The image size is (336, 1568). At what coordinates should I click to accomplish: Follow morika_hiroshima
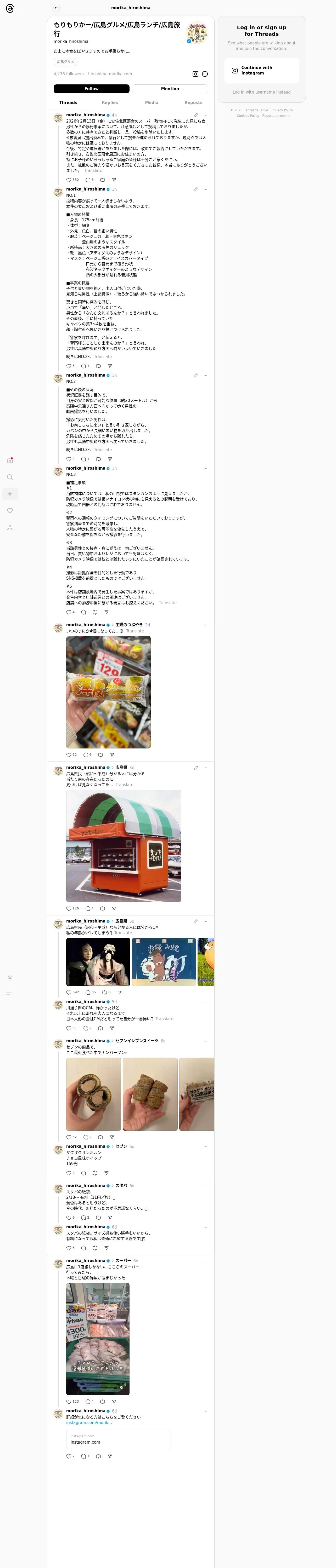pos(92,89)
